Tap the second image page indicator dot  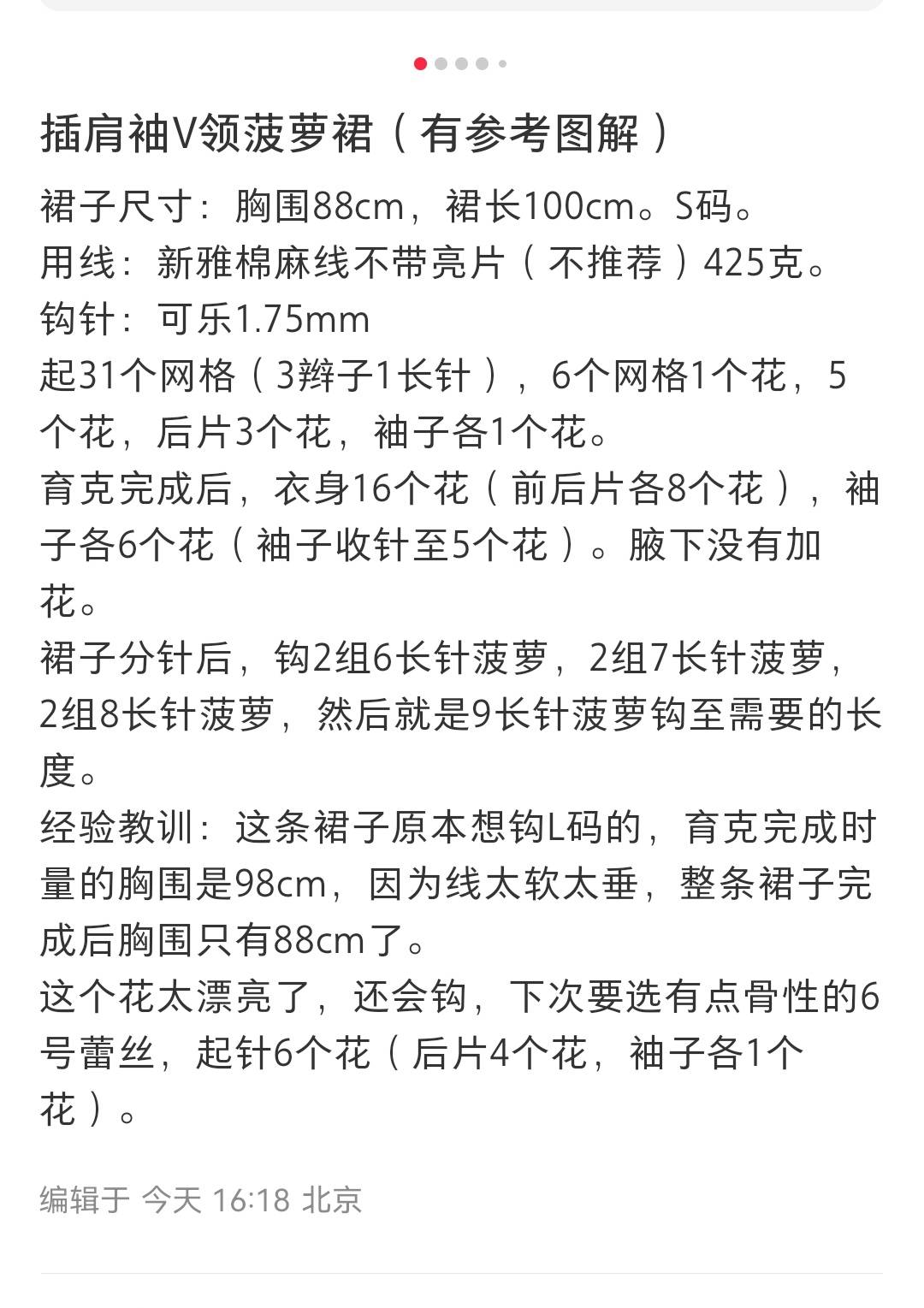click(x=441, y=63)
